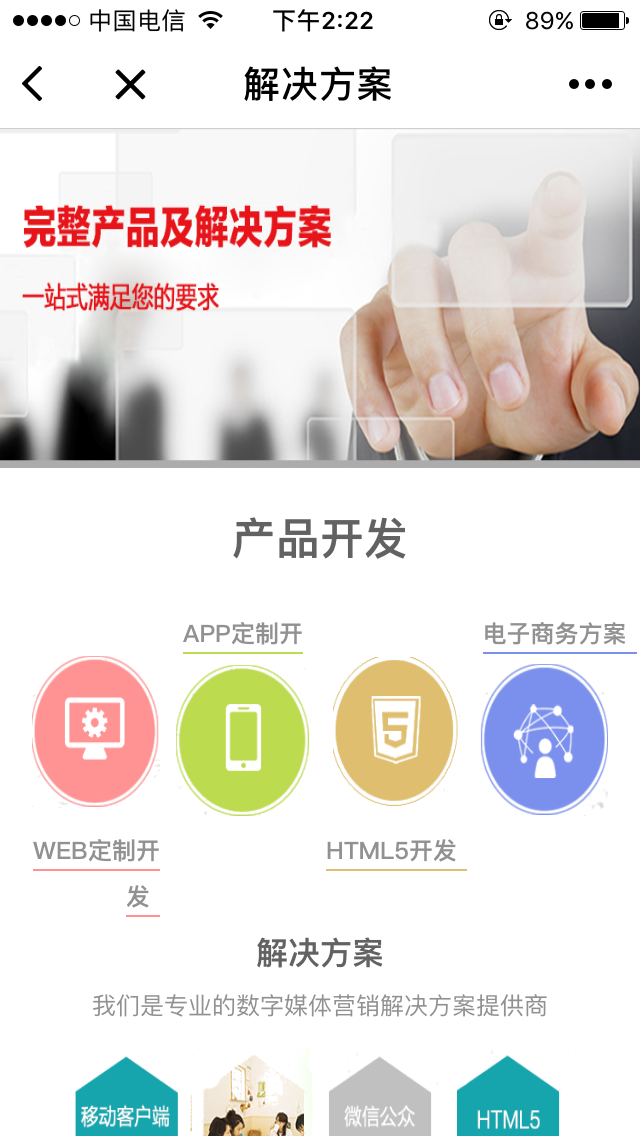Open the three-dot more options menu

pyautogui.click(x=590, y=85)
